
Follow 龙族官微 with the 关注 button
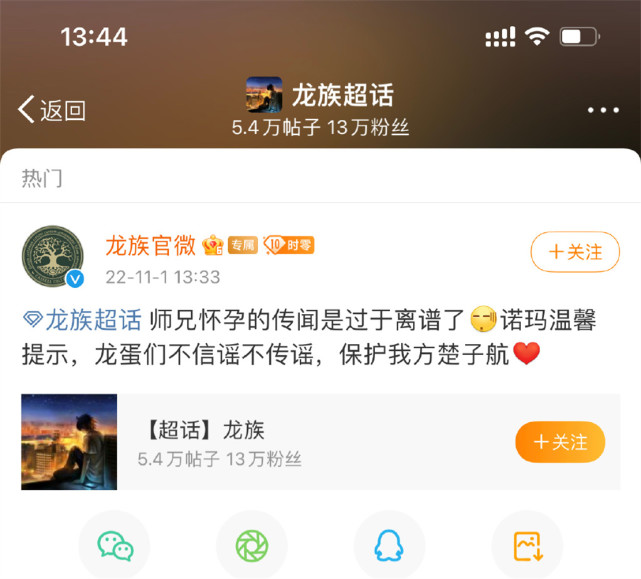[x=568, y=252]
